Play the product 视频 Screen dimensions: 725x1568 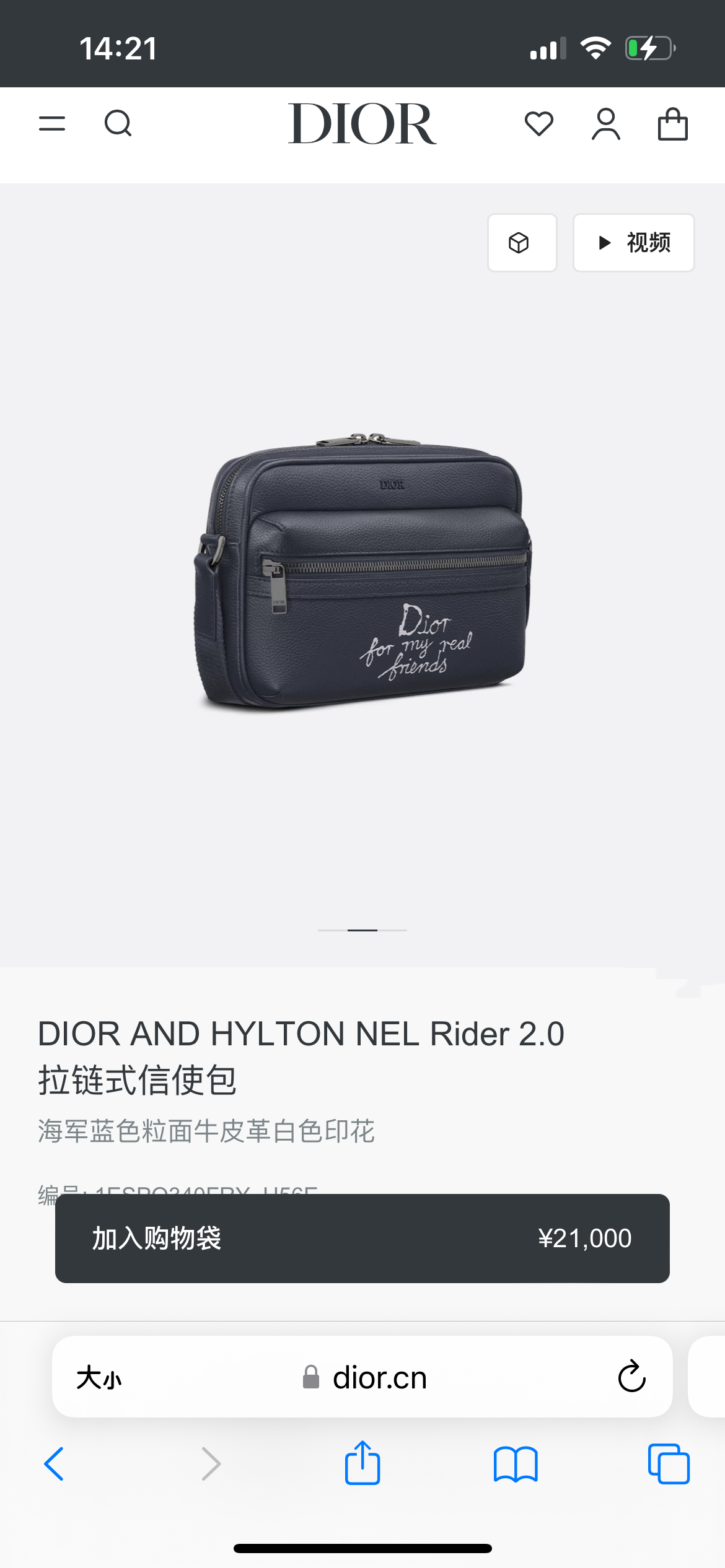tap(633, 243)
